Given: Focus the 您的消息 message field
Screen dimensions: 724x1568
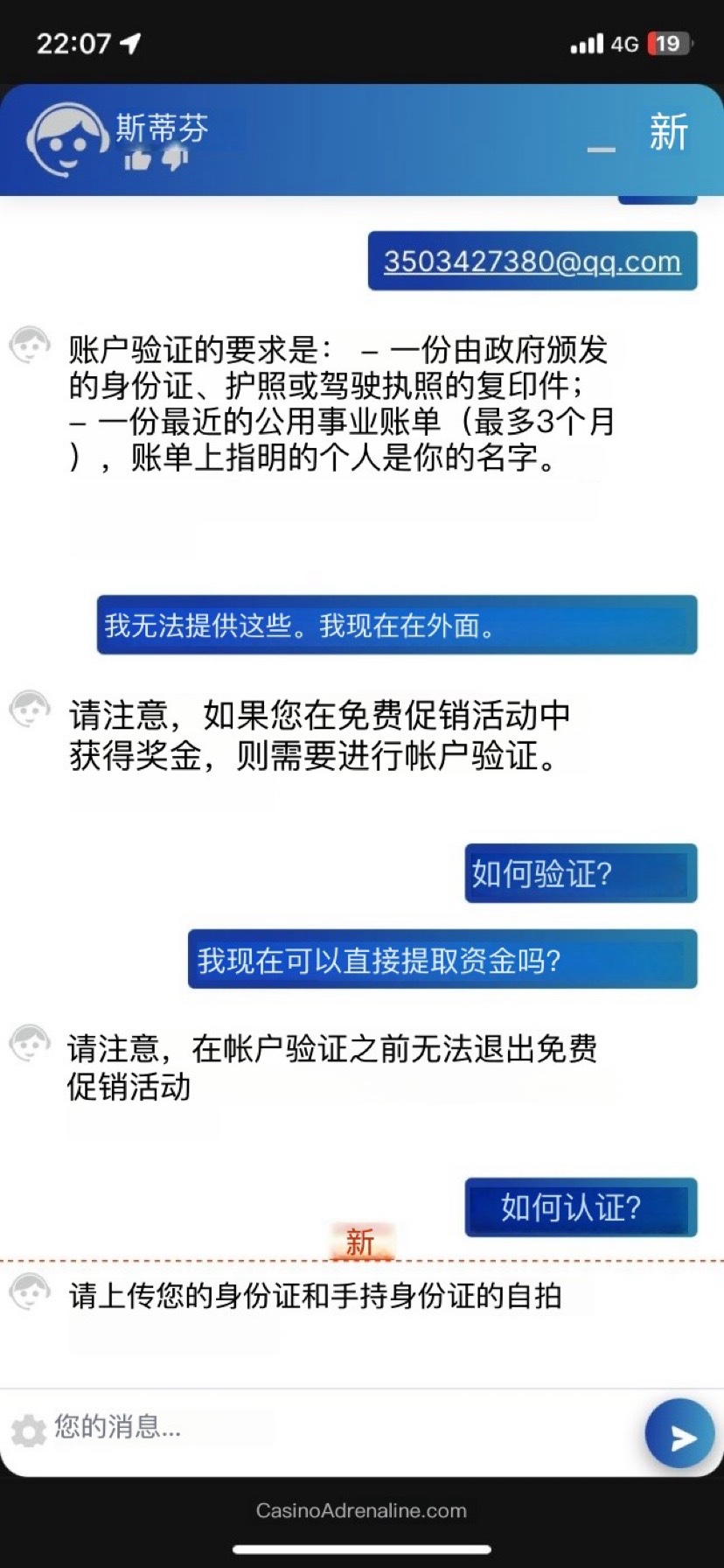Looking at the screenshot, I should click(332, 1427).
